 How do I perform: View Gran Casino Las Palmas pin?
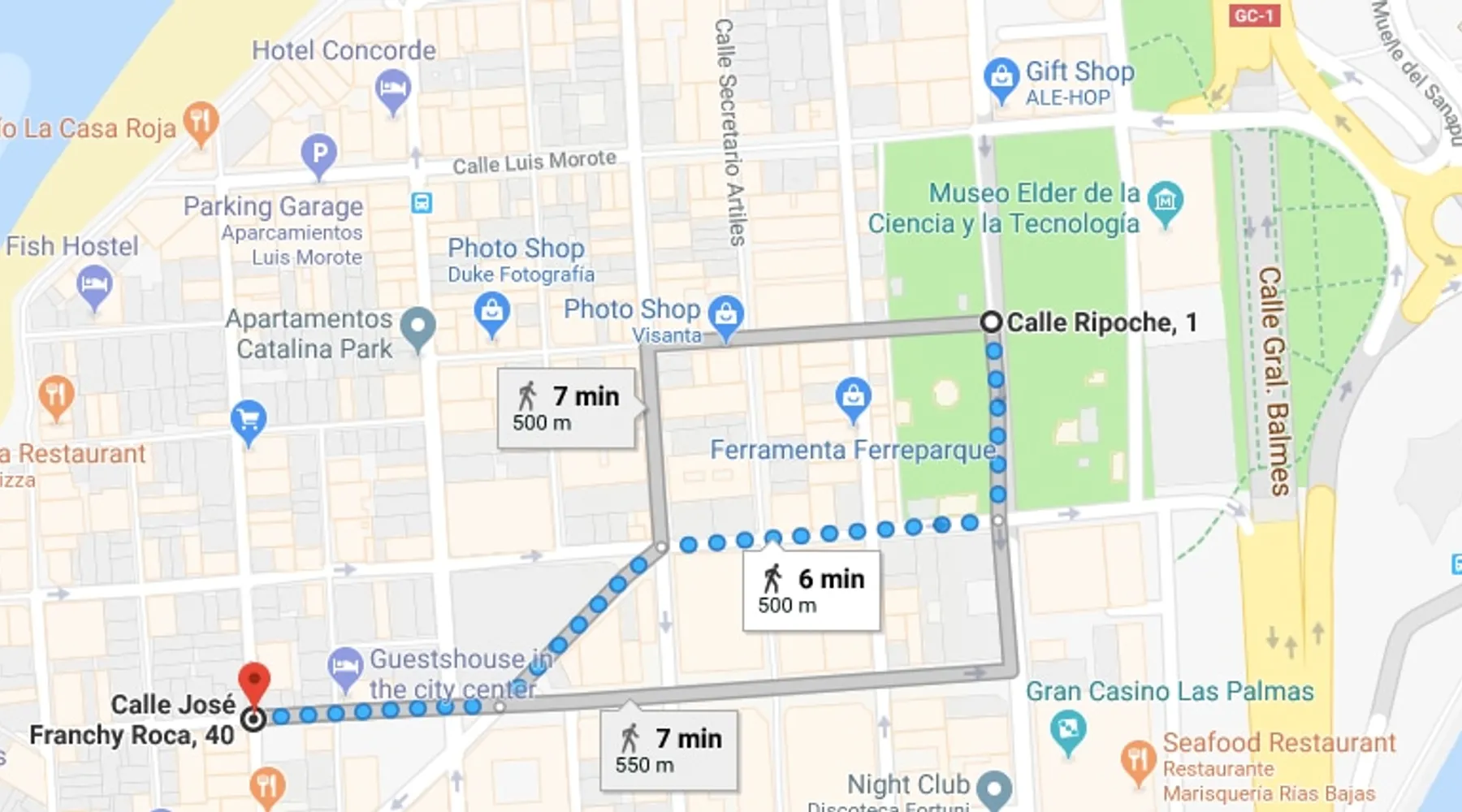[x=1067, y=728]
